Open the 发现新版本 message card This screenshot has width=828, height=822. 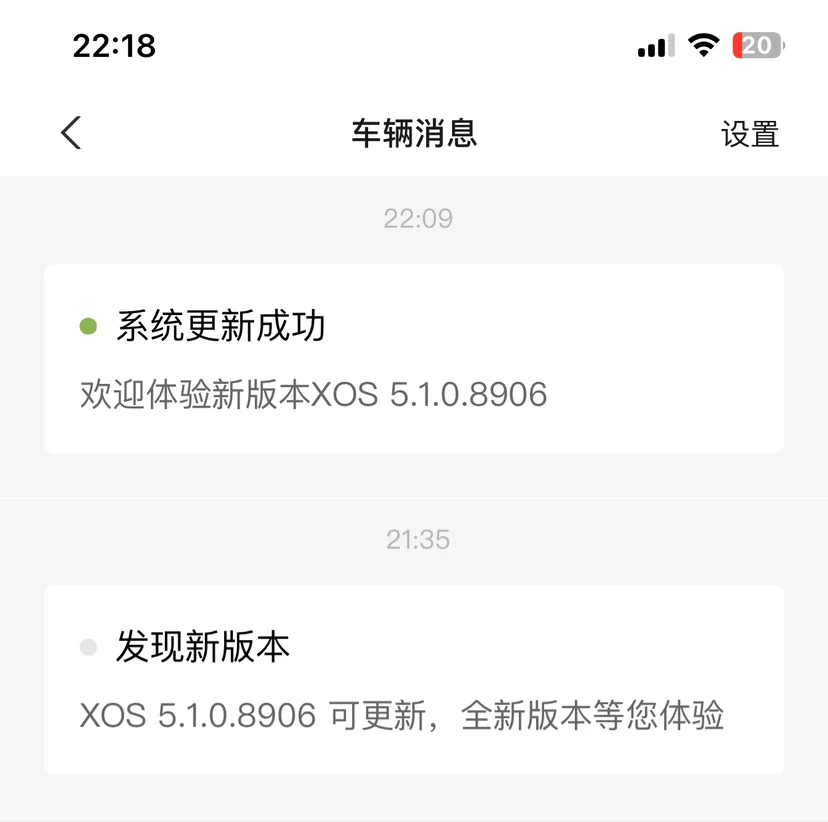[413, 680]
